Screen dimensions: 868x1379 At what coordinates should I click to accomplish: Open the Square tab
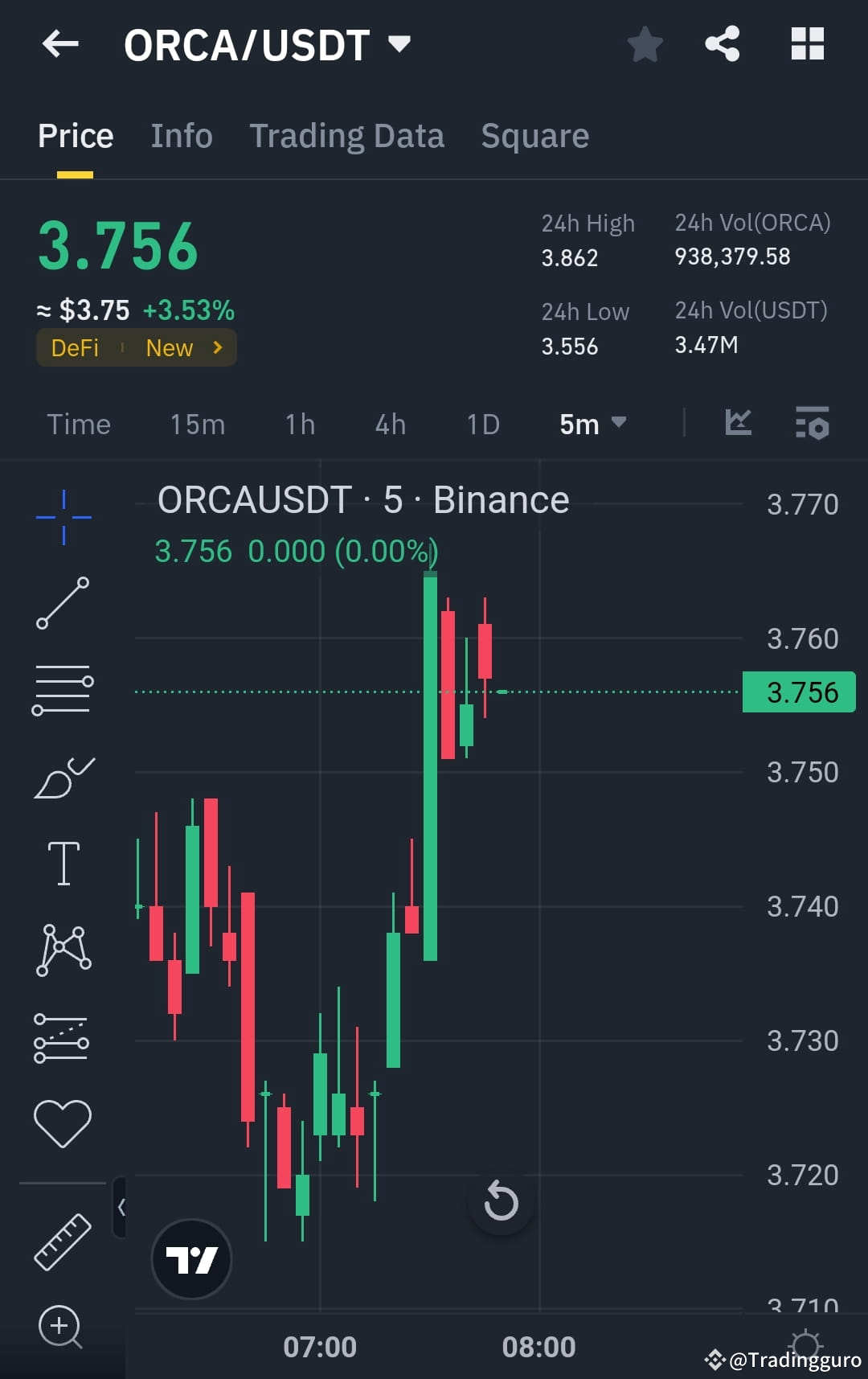click(534, 135)
